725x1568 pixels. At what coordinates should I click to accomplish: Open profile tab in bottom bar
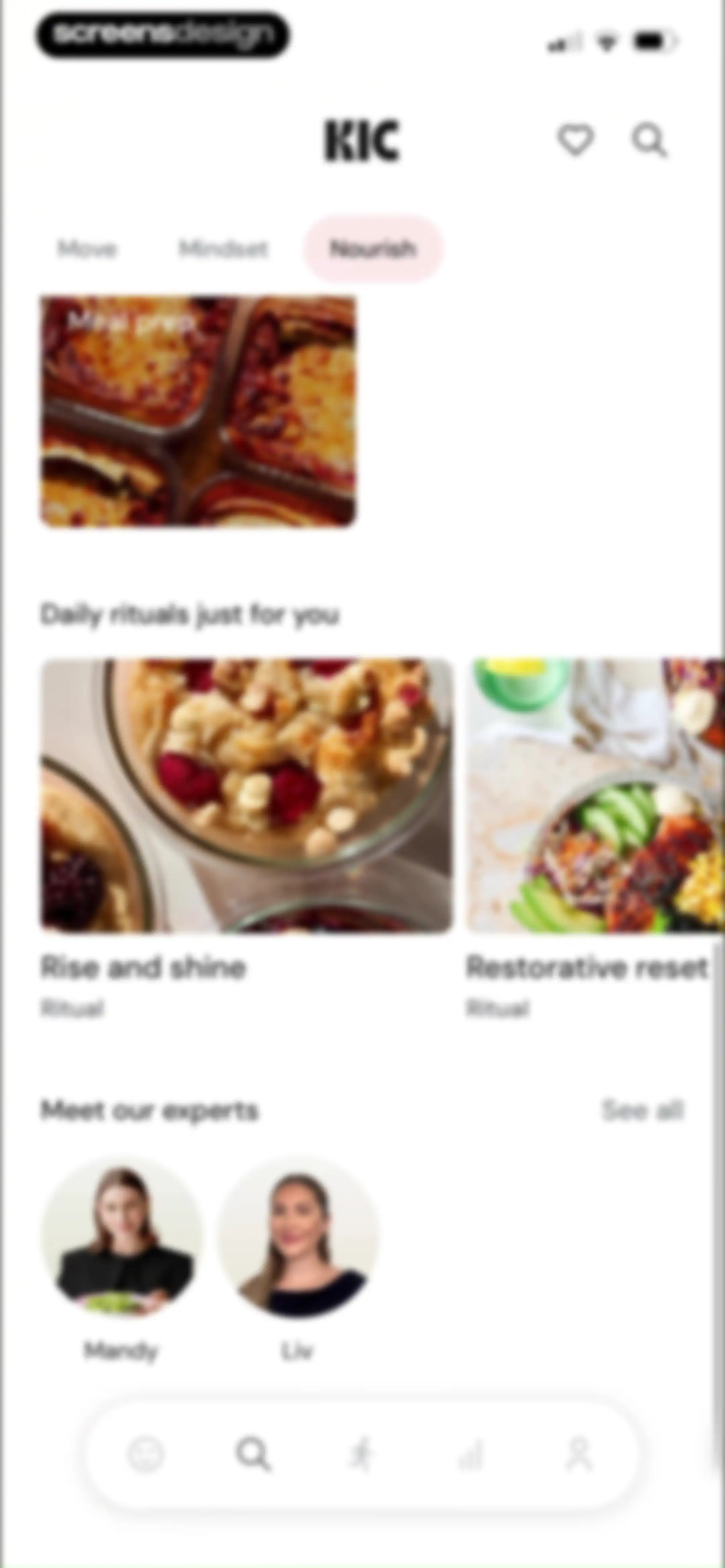579,1454
